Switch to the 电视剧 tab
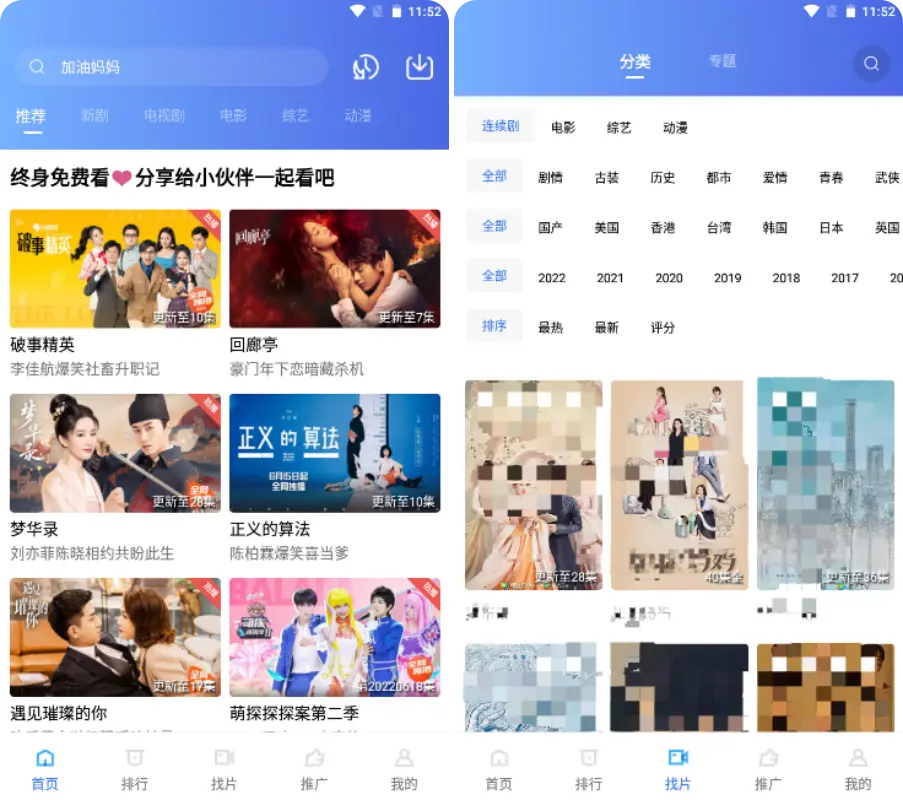 [x=164, y=116]
